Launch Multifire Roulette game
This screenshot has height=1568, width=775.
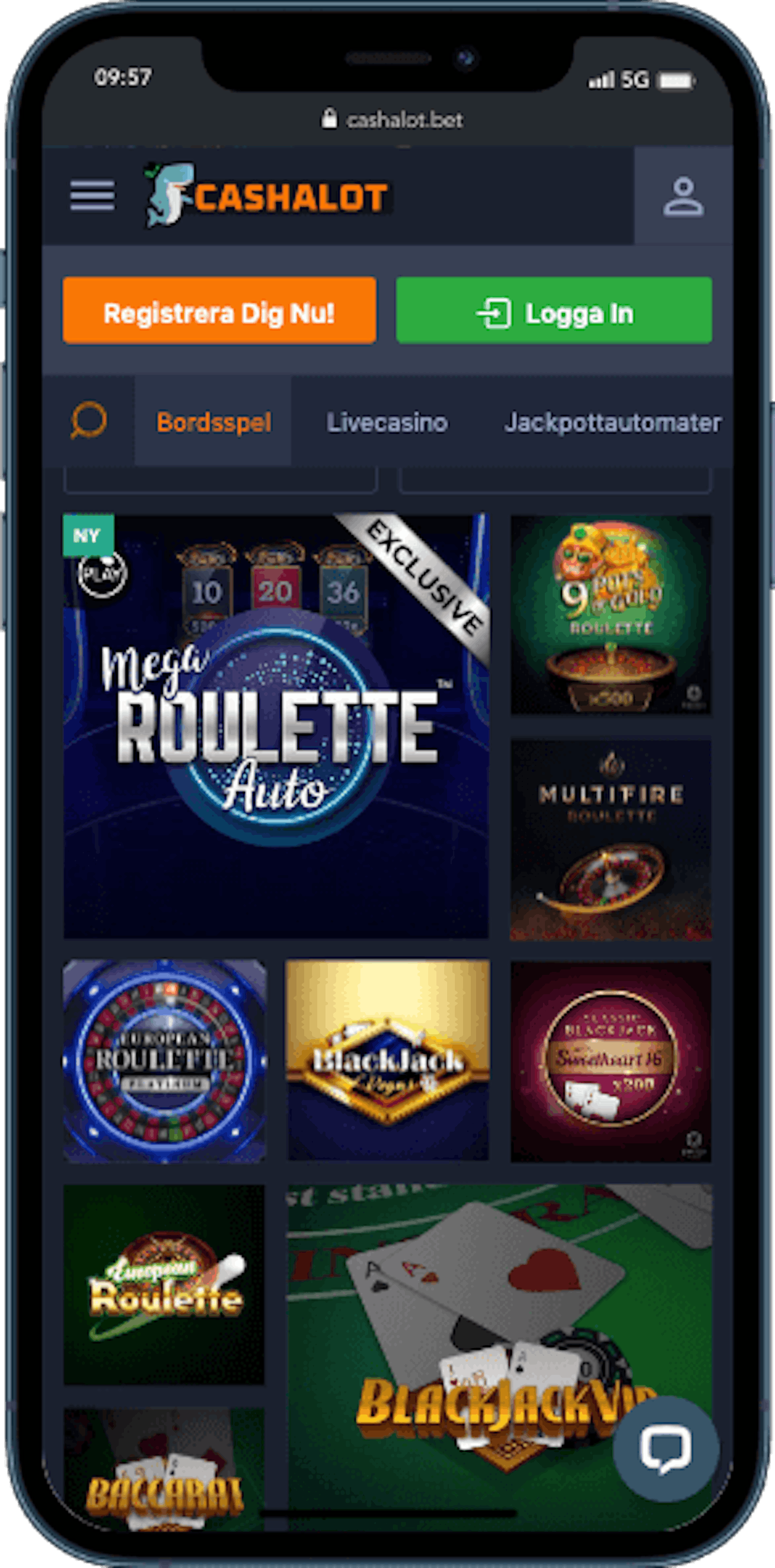click(611, 840)
